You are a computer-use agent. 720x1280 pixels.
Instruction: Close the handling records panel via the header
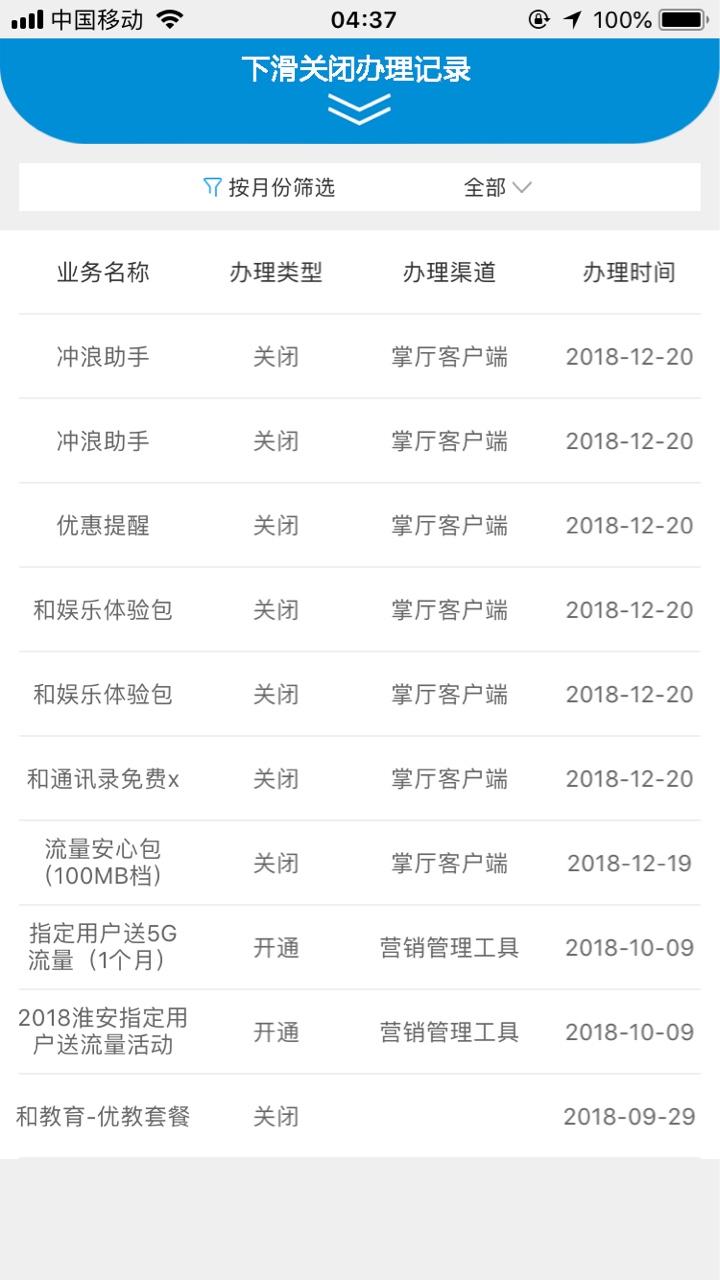click(x=359, y=90)
